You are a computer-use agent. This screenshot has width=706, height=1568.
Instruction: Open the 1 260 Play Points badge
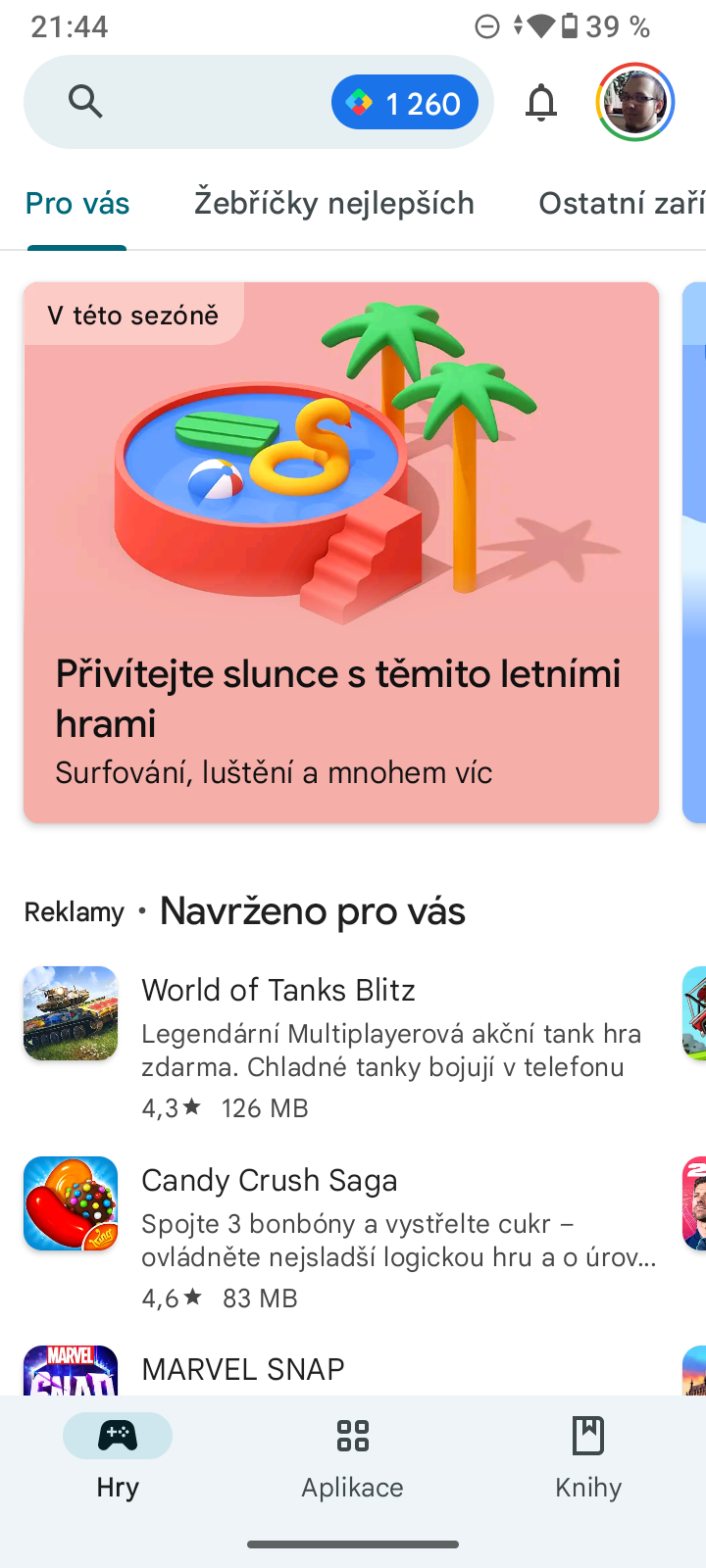[405, 103]
